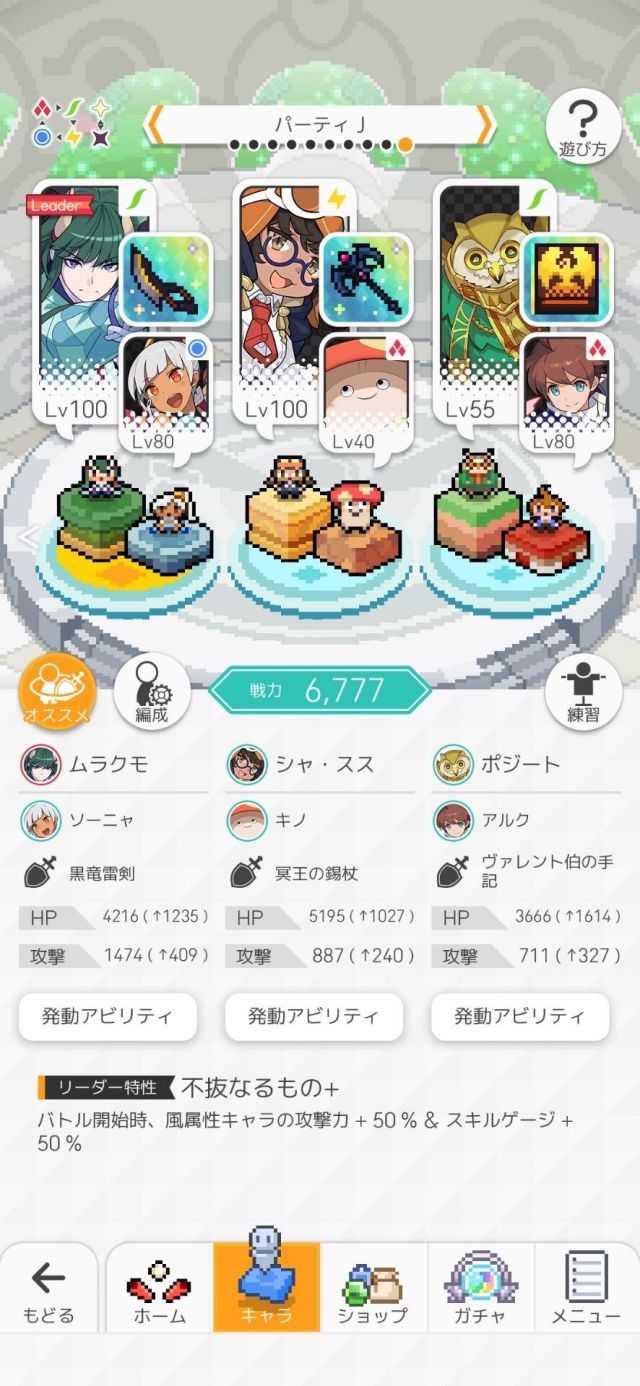
Task: Tap the オススメ recommended button
Action: [58, 691]
